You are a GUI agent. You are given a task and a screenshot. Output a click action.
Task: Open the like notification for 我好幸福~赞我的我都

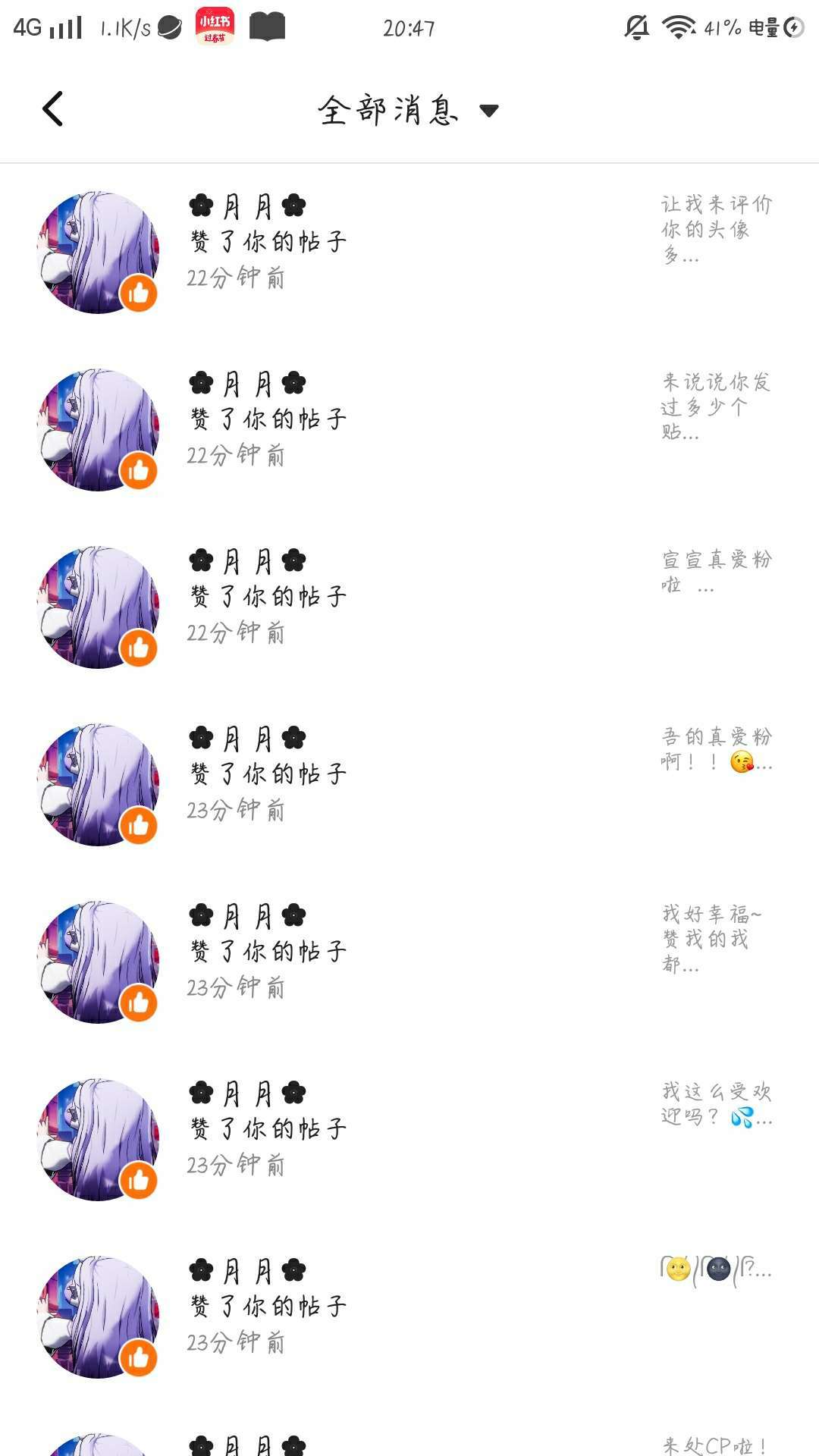409,962
